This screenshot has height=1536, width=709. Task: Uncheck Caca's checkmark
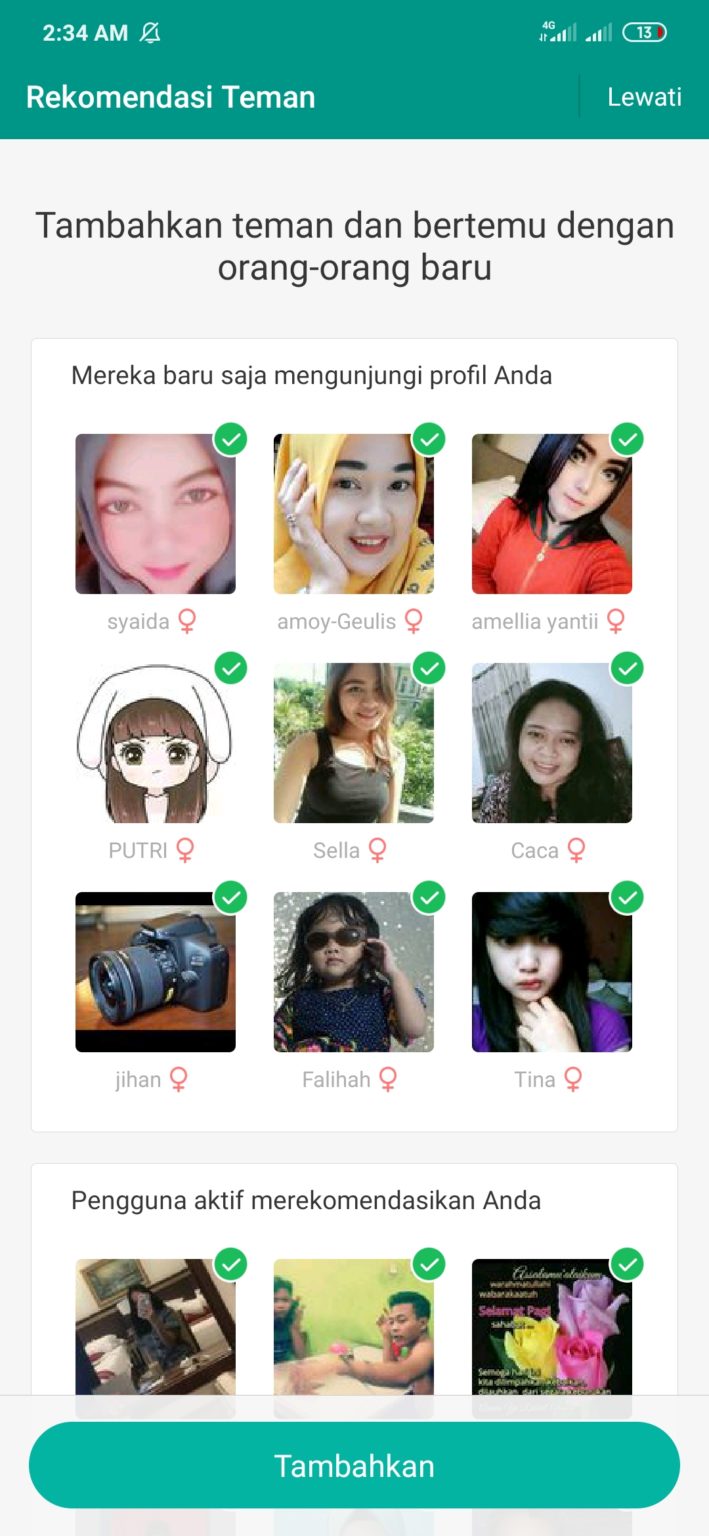coord(627,668)
